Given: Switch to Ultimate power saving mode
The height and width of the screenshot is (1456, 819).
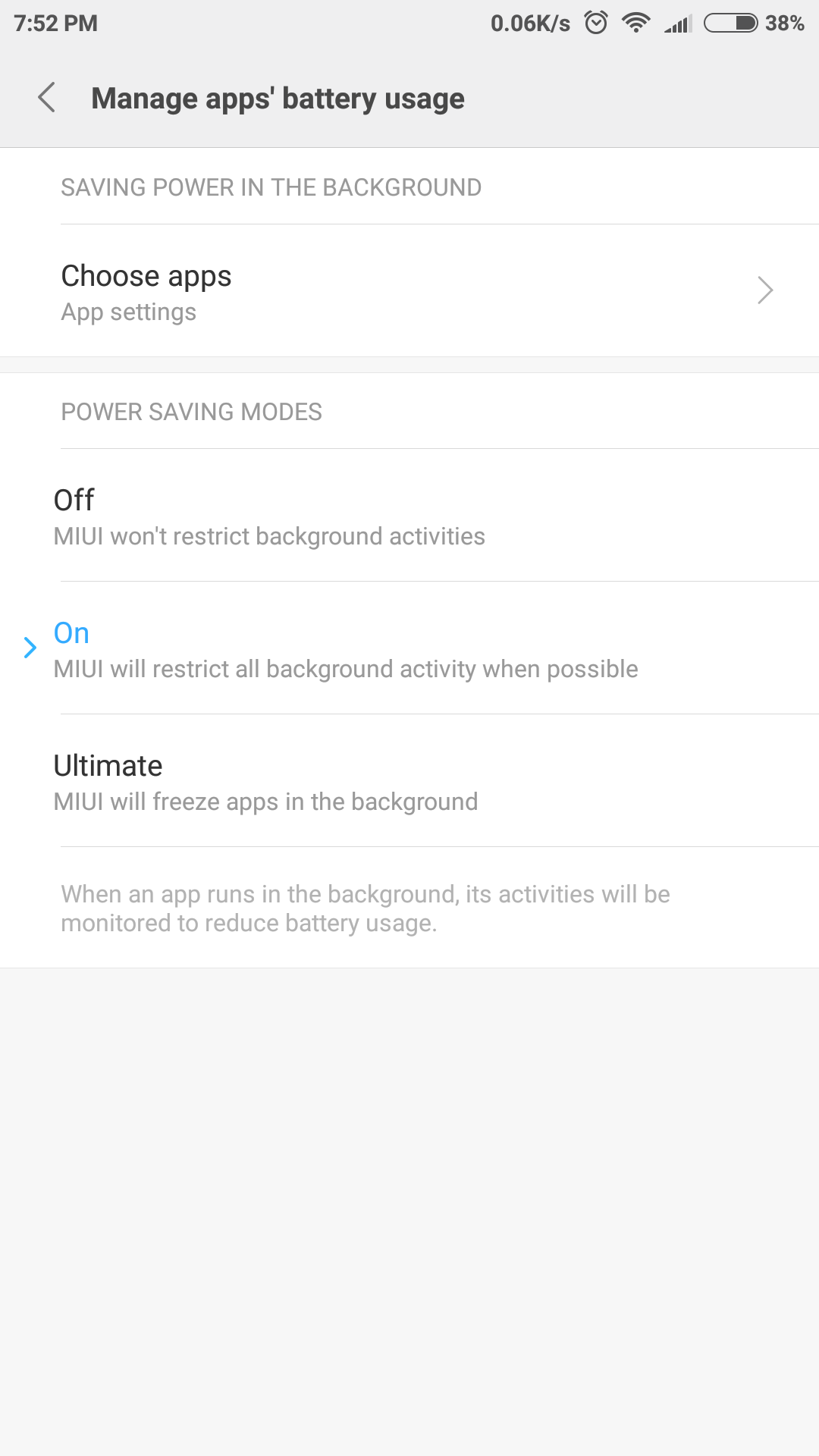Looking at the screenshot, I should (409, 781).
